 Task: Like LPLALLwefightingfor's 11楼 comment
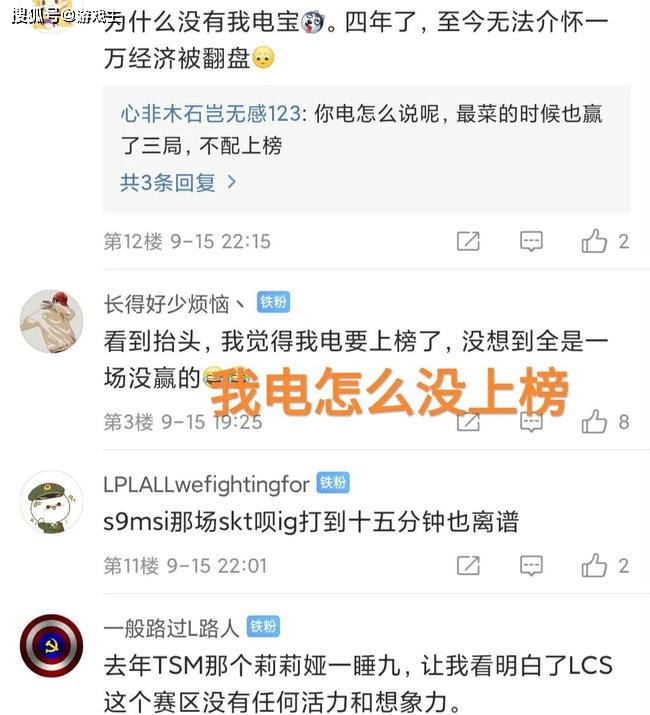595,566
